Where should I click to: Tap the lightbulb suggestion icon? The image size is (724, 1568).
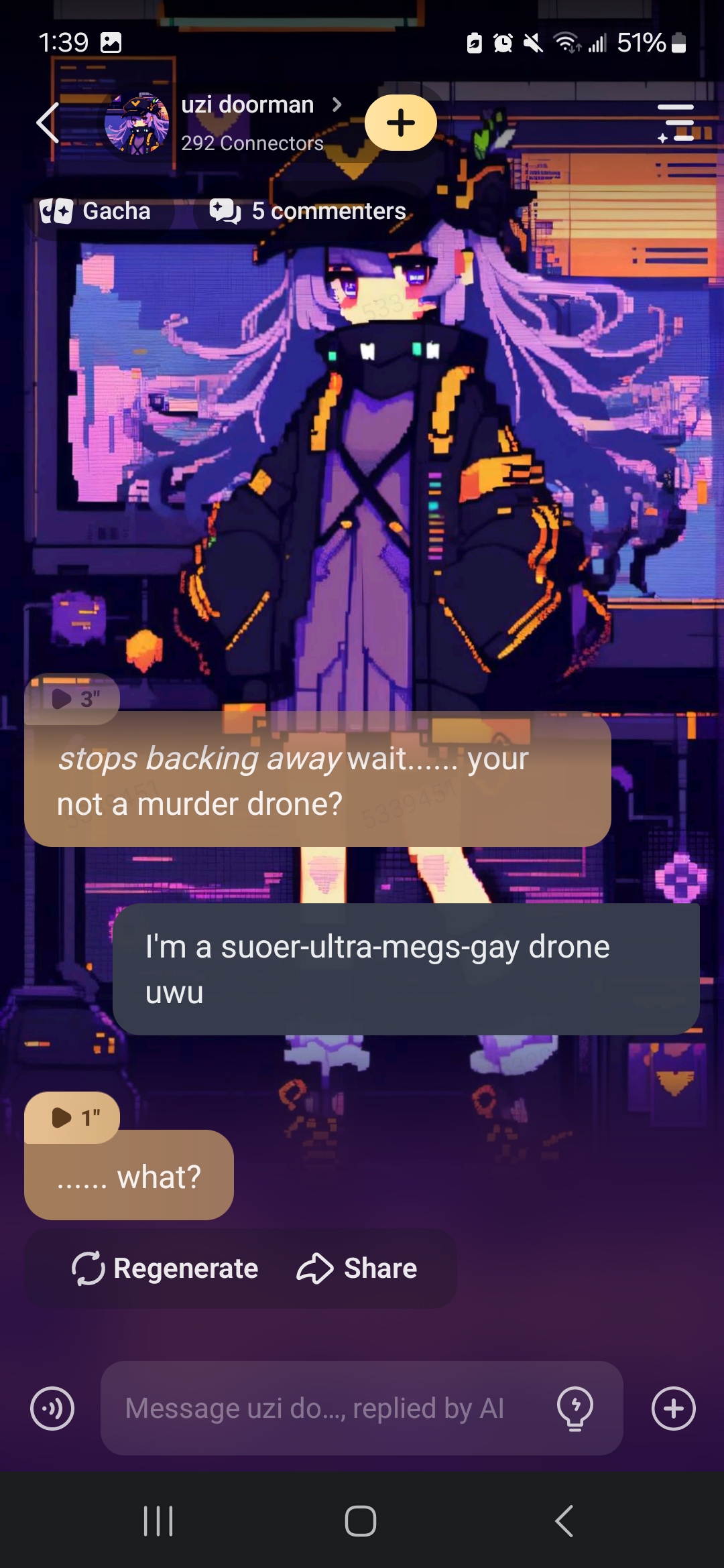(575, 1409)
